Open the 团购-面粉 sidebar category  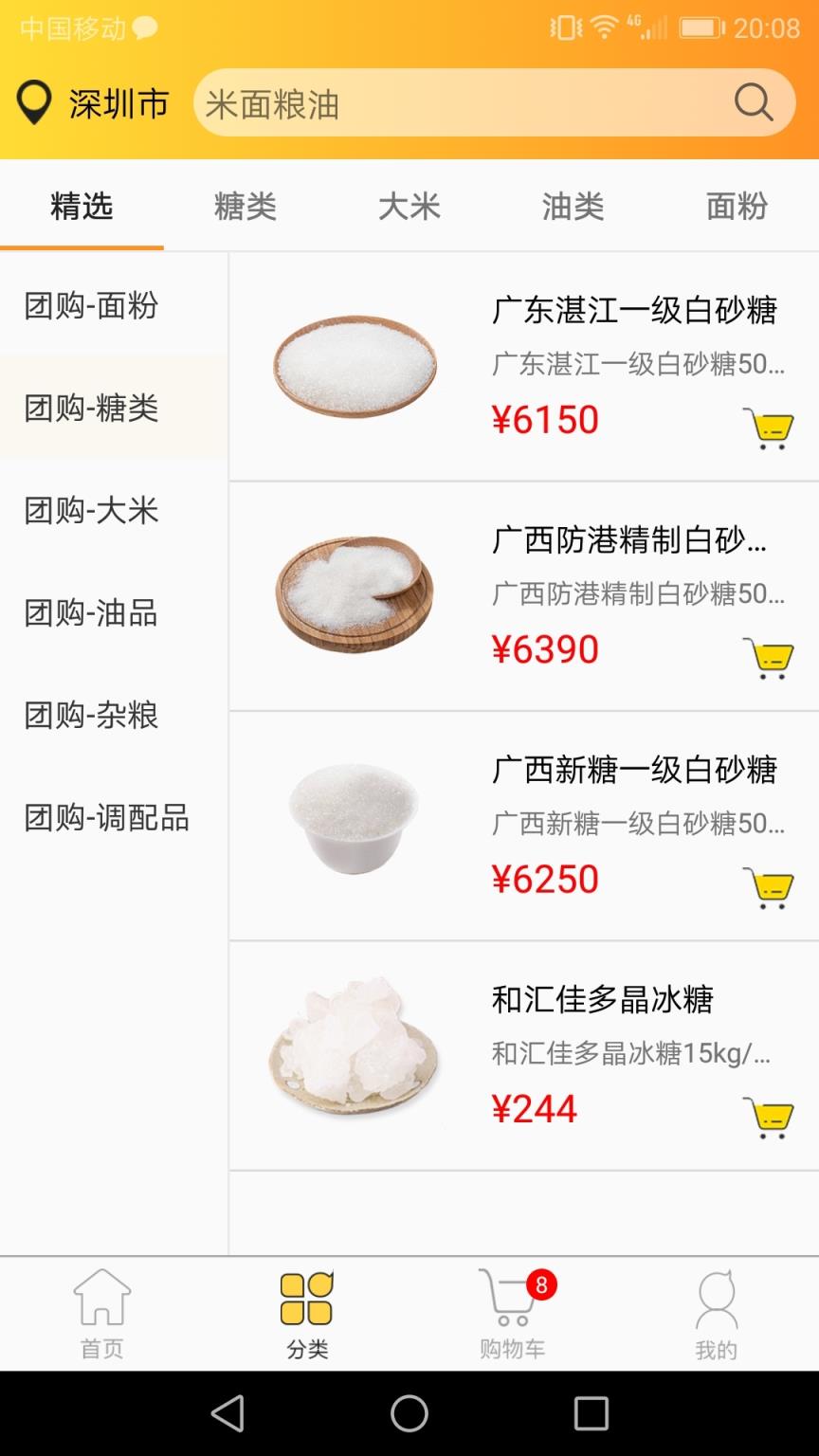(93, 306)
